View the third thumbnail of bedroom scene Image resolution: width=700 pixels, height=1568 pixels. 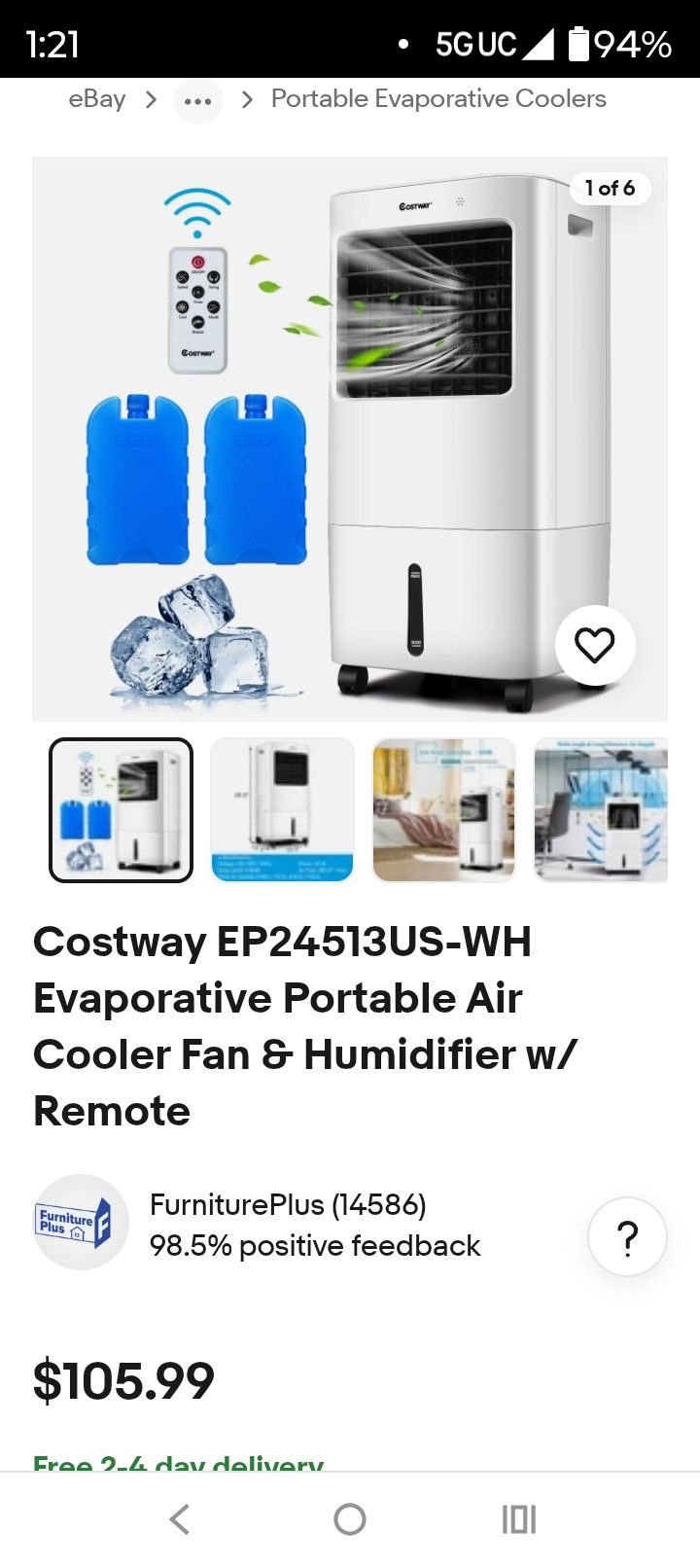pyautogui.click(x=444, y=810)
